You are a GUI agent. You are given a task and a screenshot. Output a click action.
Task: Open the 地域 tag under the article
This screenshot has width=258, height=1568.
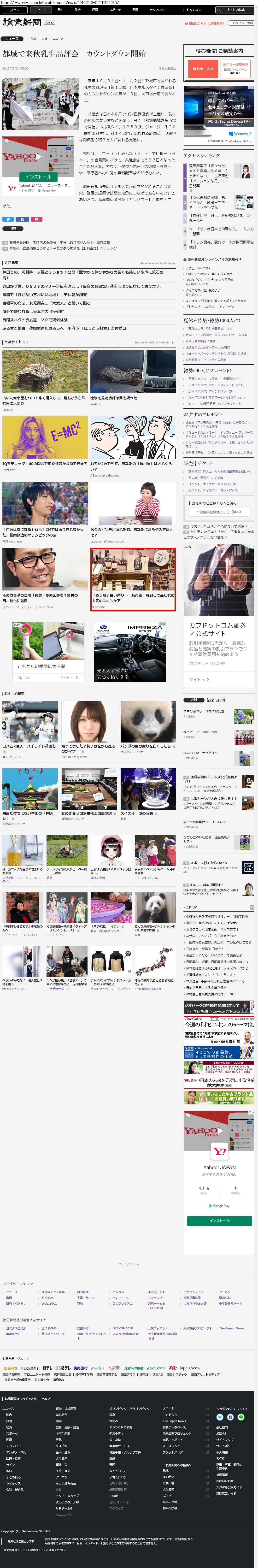[x=12, y=228]
